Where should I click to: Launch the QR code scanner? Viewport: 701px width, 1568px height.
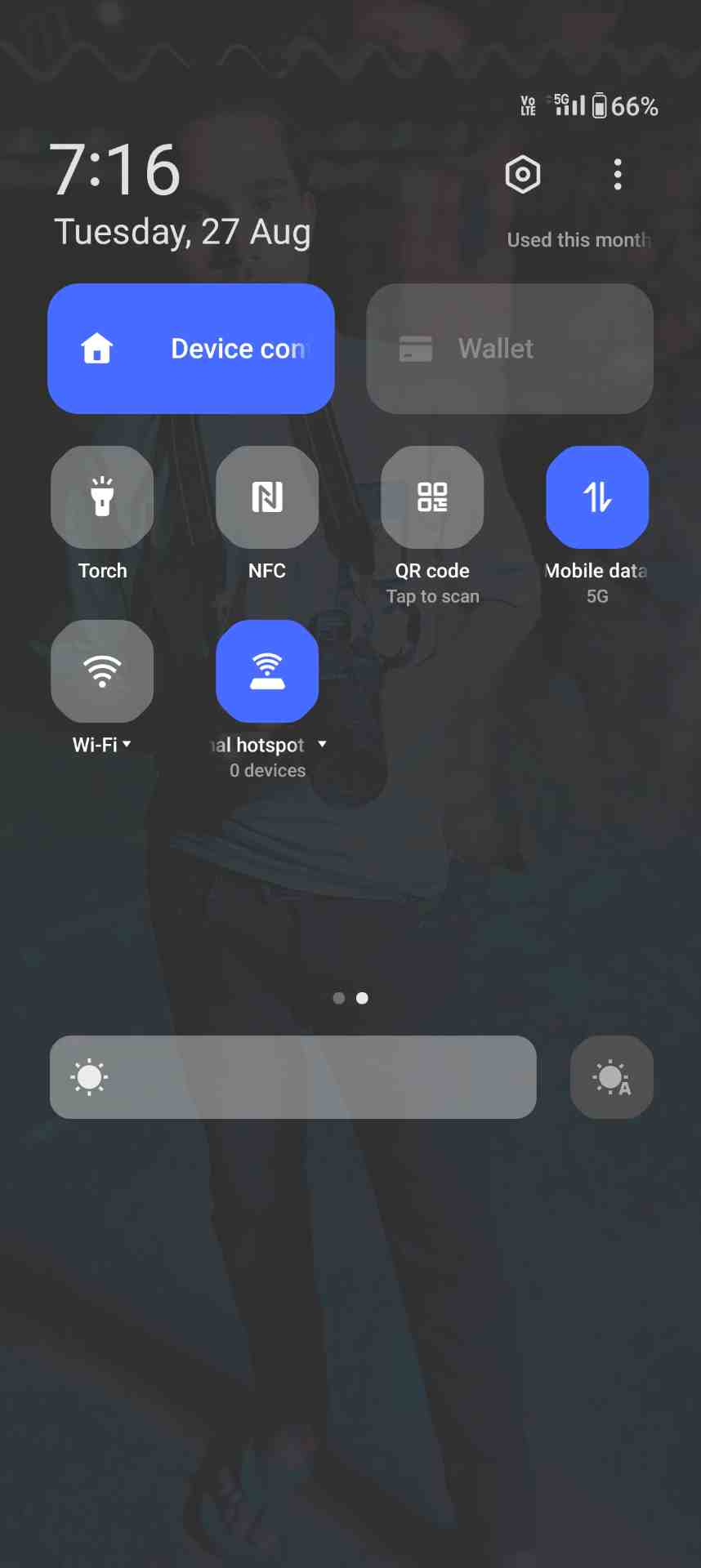click(x=432, y=497)
